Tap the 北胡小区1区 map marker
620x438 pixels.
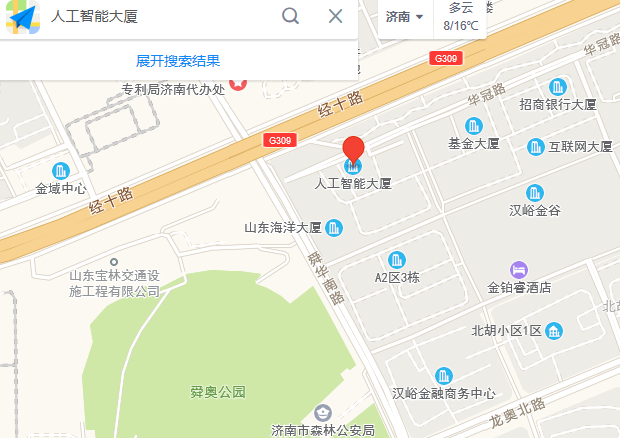[x=553, y=331]
